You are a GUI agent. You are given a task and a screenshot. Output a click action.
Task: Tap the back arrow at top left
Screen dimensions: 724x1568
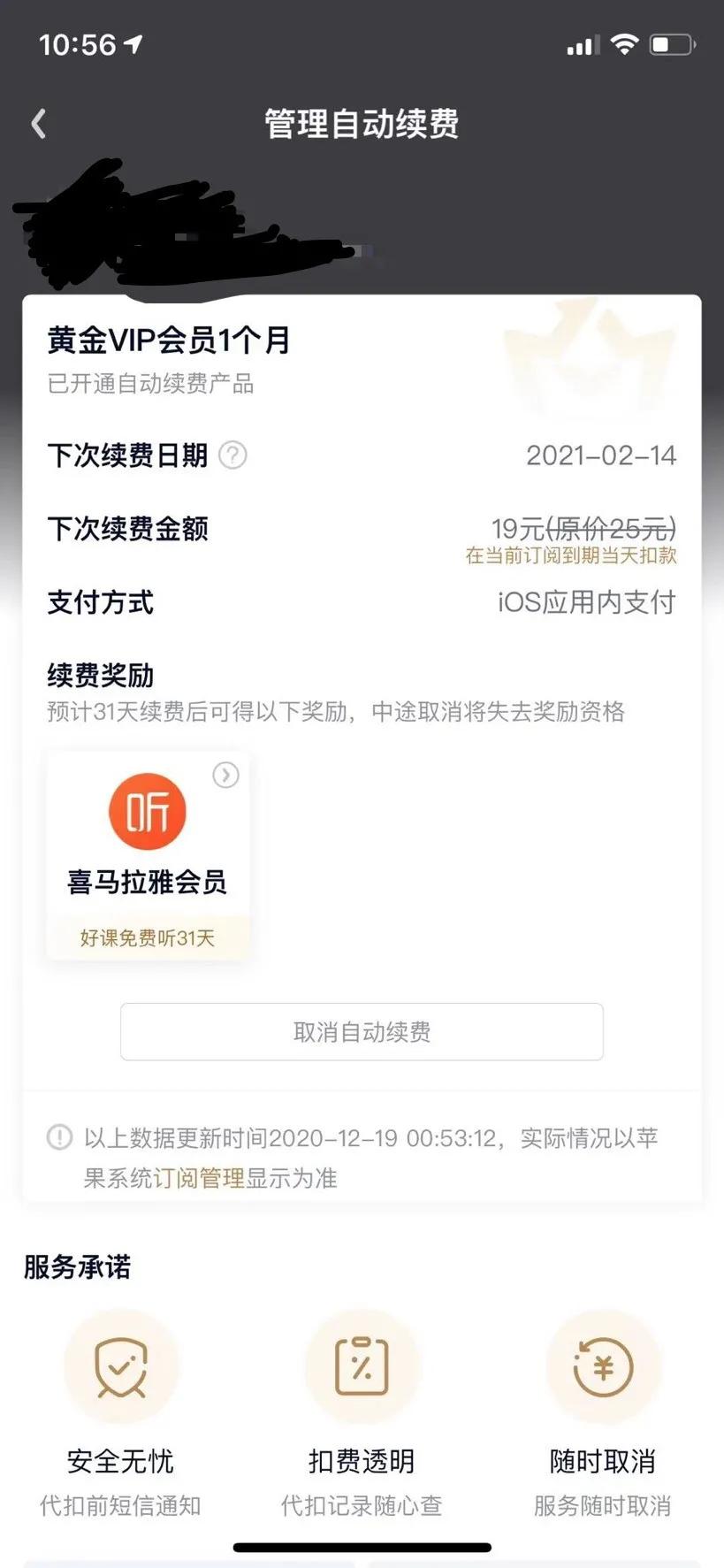[x=39, y=124]
